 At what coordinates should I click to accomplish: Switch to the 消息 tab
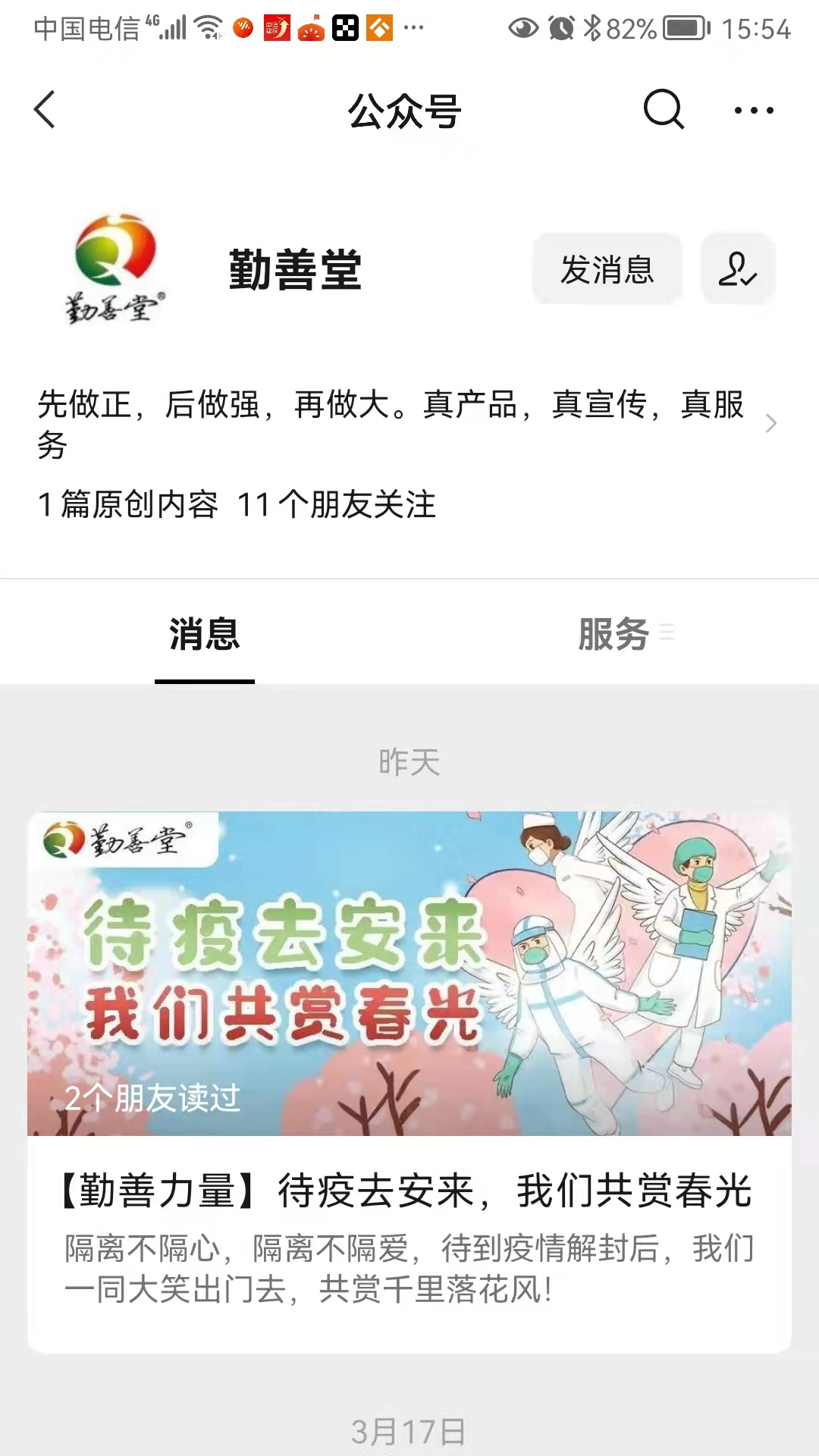coord(204,634)
